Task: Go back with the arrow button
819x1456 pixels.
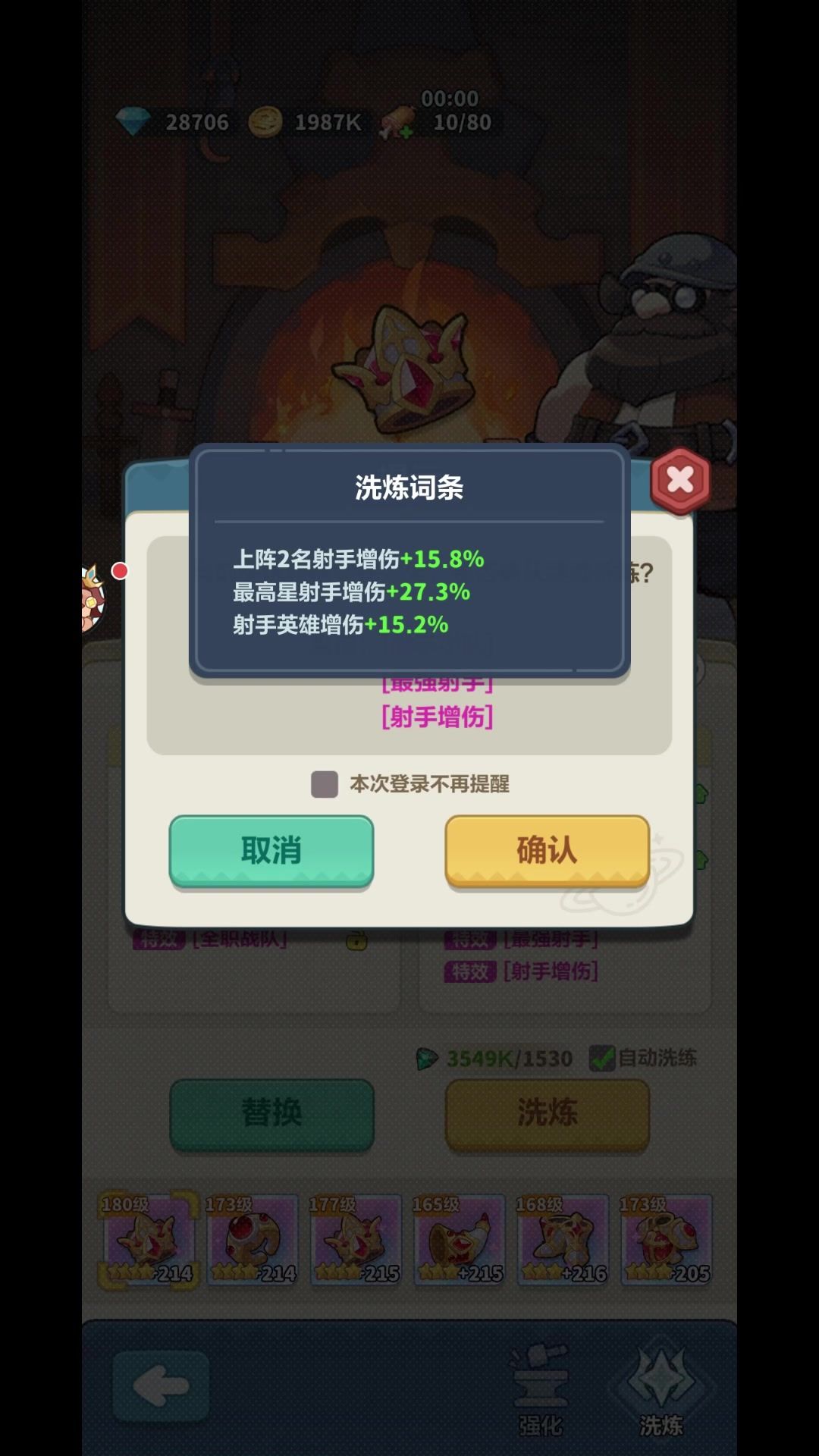Action: pos(161,1386)
